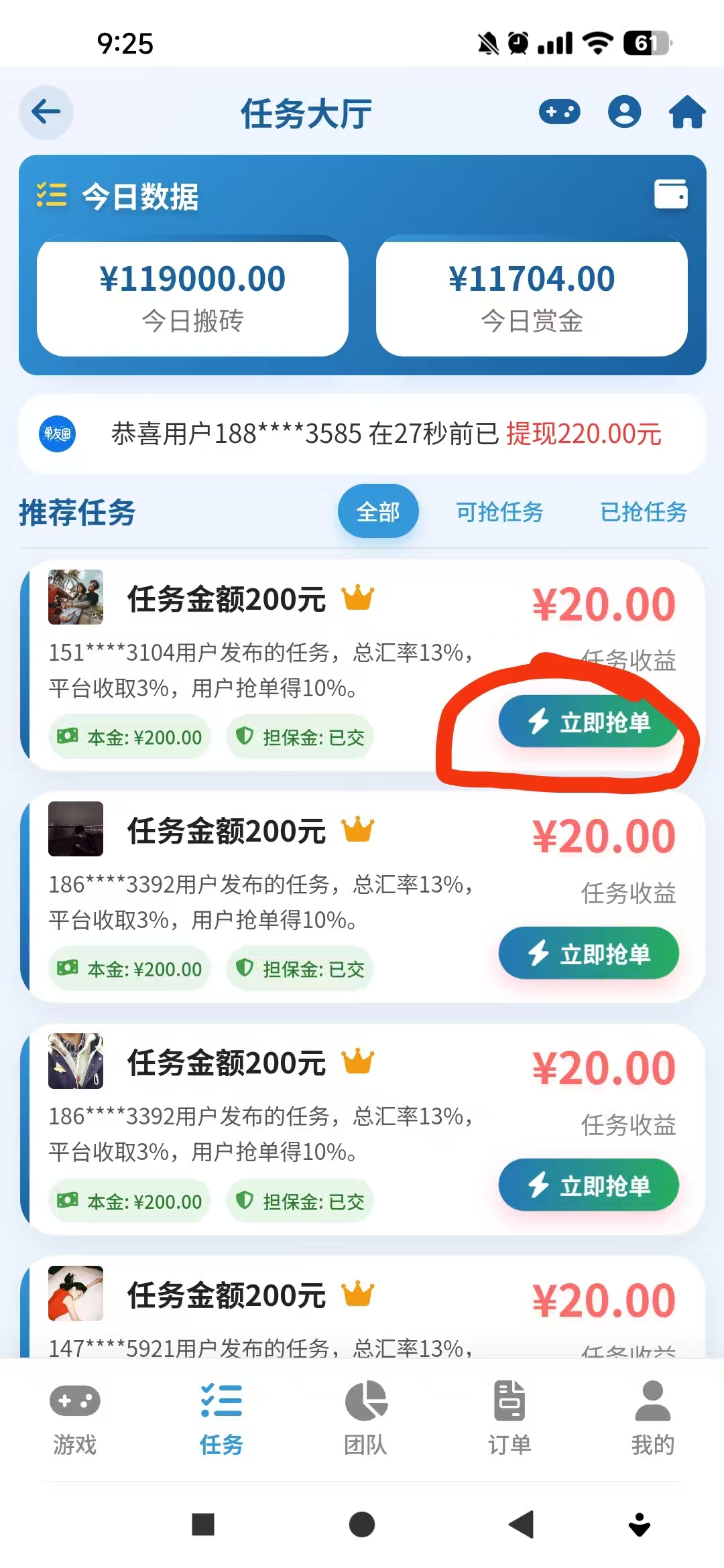
Task: Open the profile icon in header
Action: (624, 112)
